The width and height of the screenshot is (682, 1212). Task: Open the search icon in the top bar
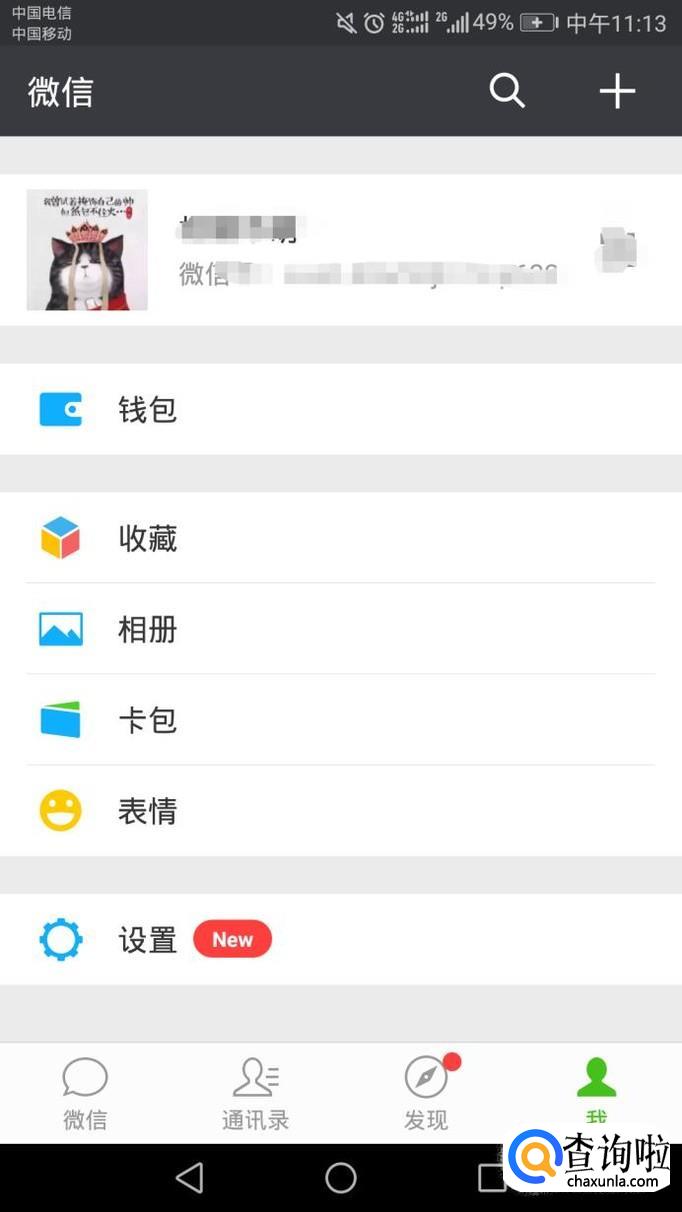click(x=507, y=91)
